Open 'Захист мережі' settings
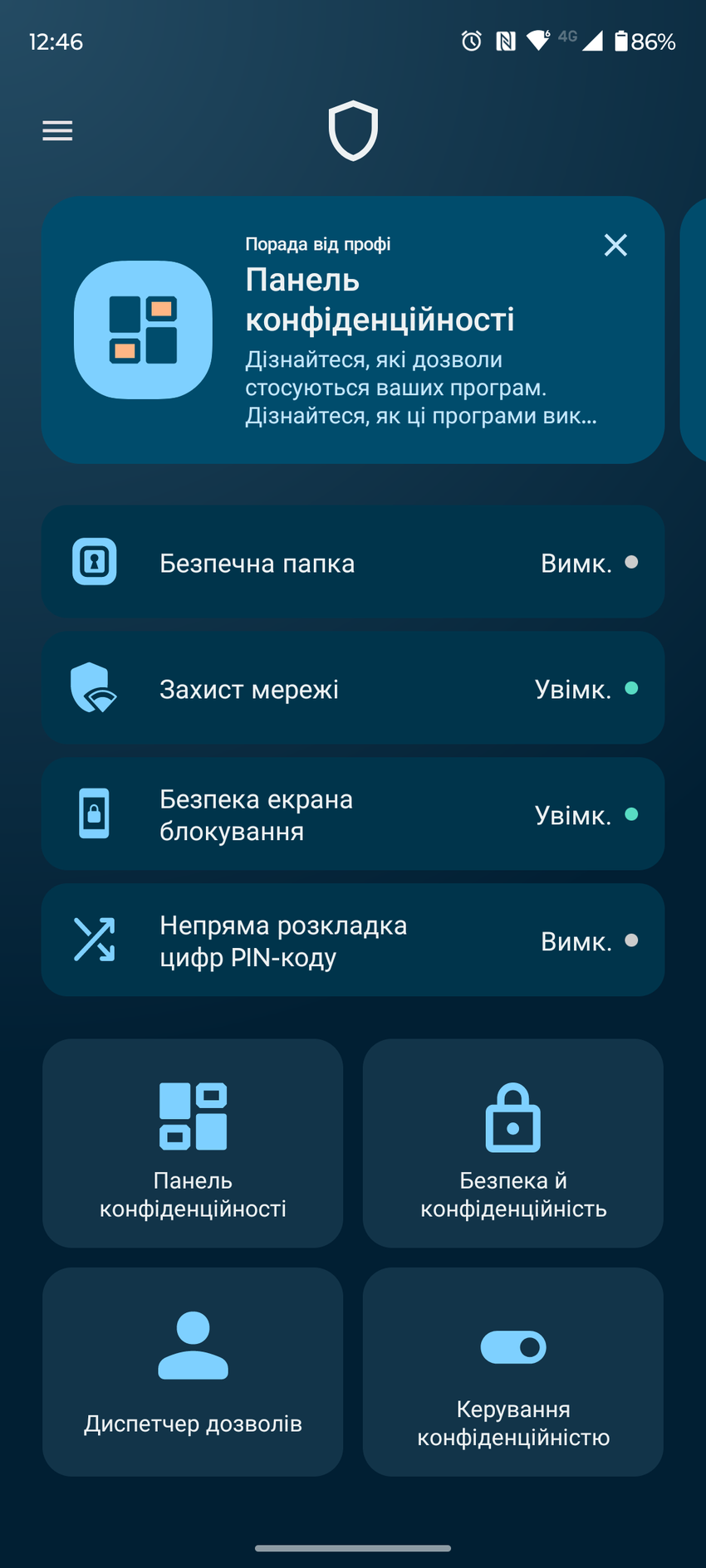 pyautogui.click(x=353, y=689)
